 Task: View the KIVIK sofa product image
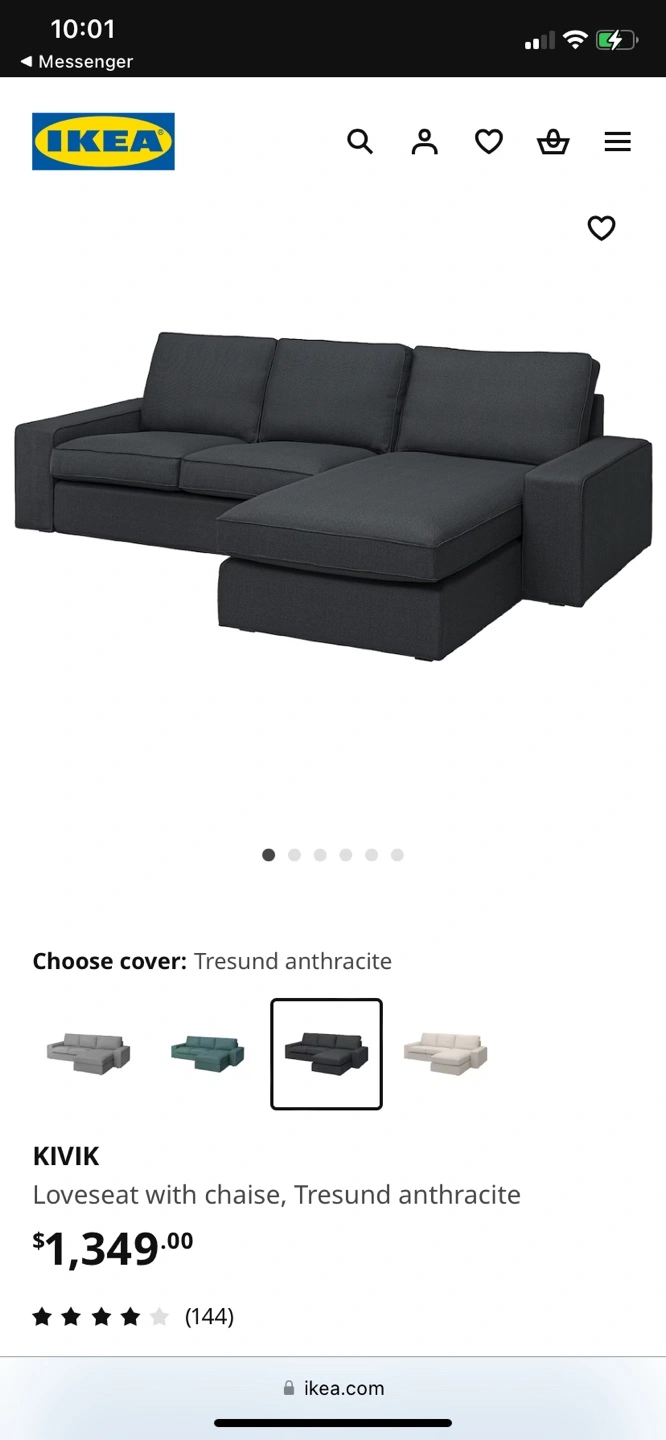point(333,495)
